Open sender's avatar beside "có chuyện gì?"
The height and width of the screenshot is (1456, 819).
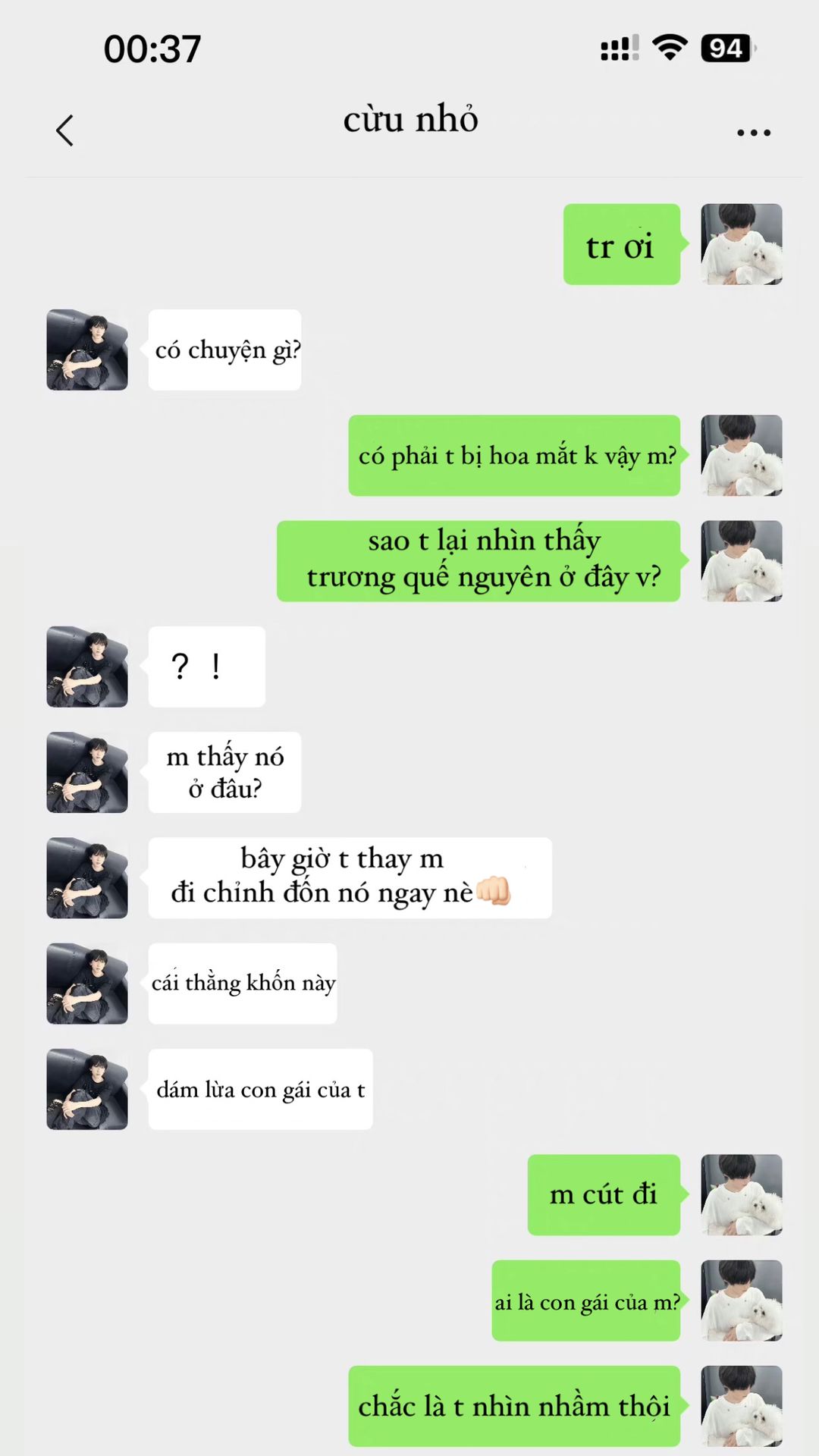87,350
